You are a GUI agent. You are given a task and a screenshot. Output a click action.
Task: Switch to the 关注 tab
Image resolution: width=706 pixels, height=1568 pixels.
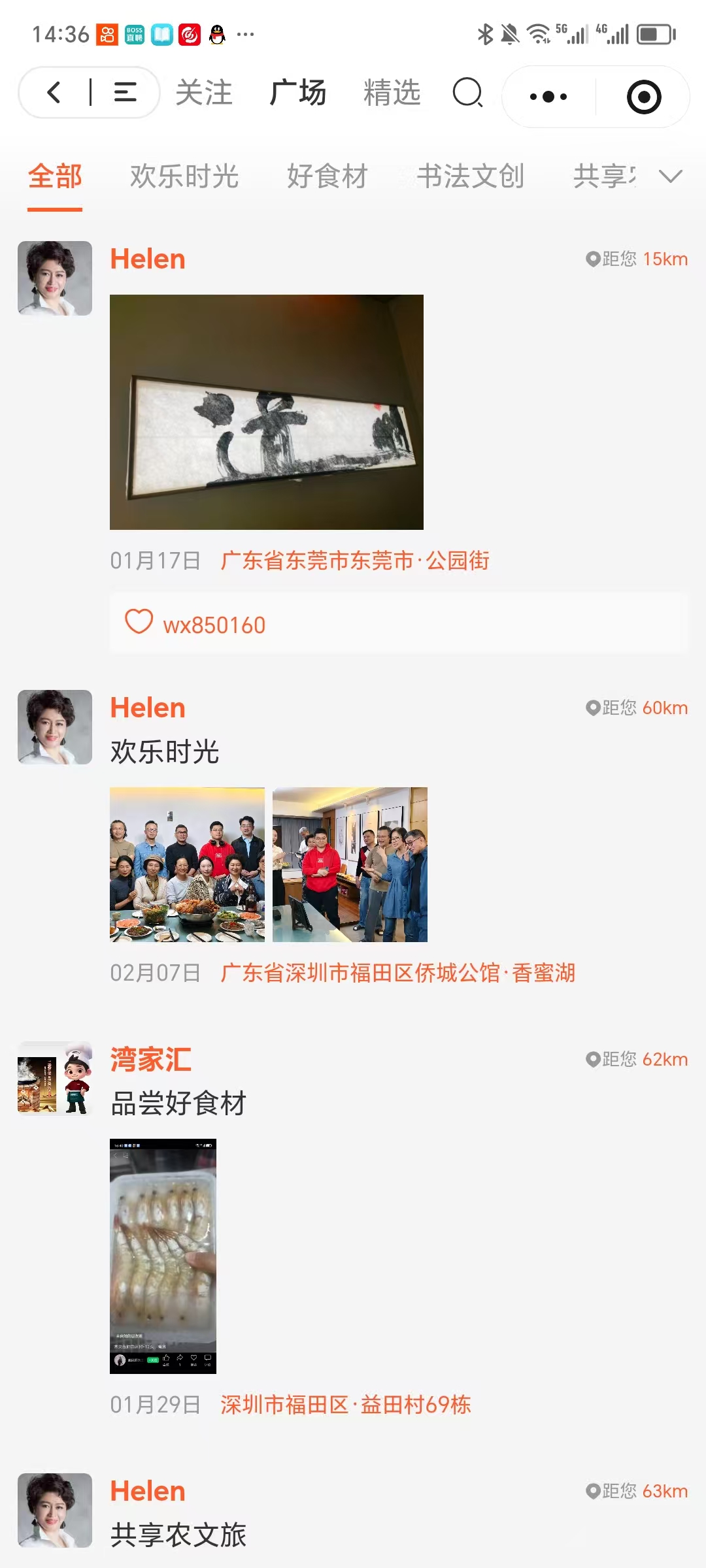(204, 93)
